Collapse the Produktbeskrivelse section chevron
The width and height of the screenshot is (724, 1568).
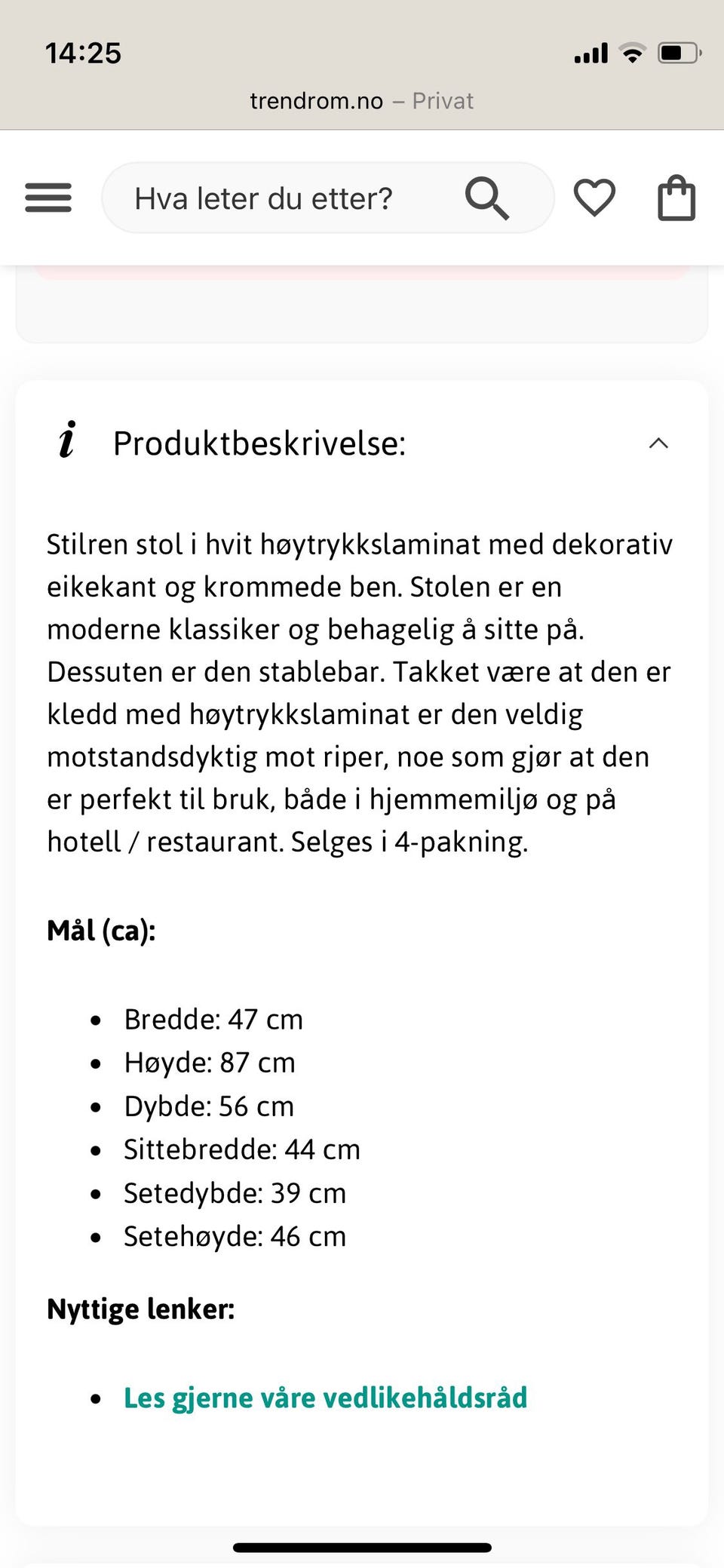pyautogui.click(x=659, y=444)
